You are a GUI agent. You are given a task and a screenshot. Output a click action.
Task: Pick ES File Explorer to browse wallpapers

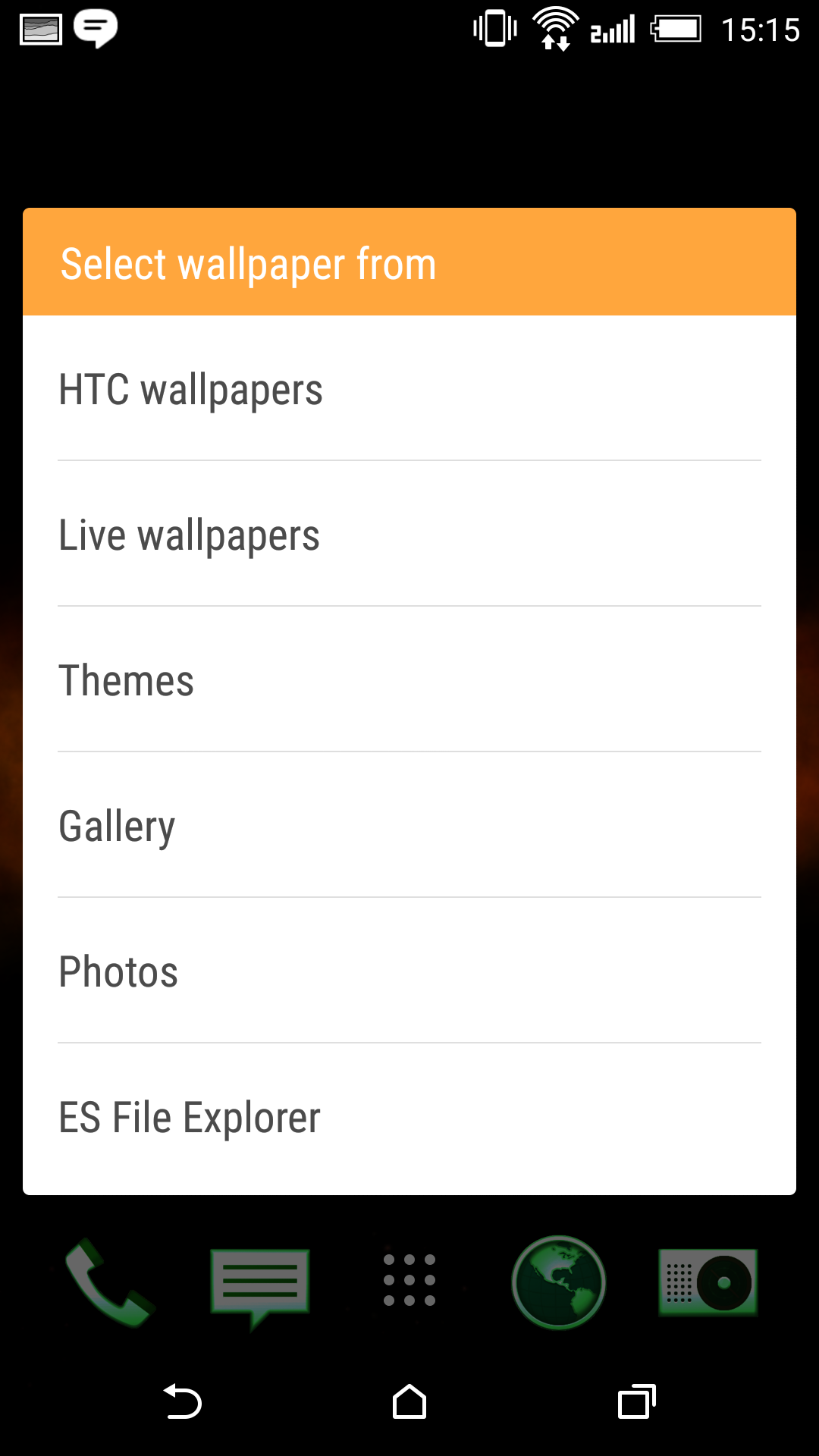[x=409, y=1117]
